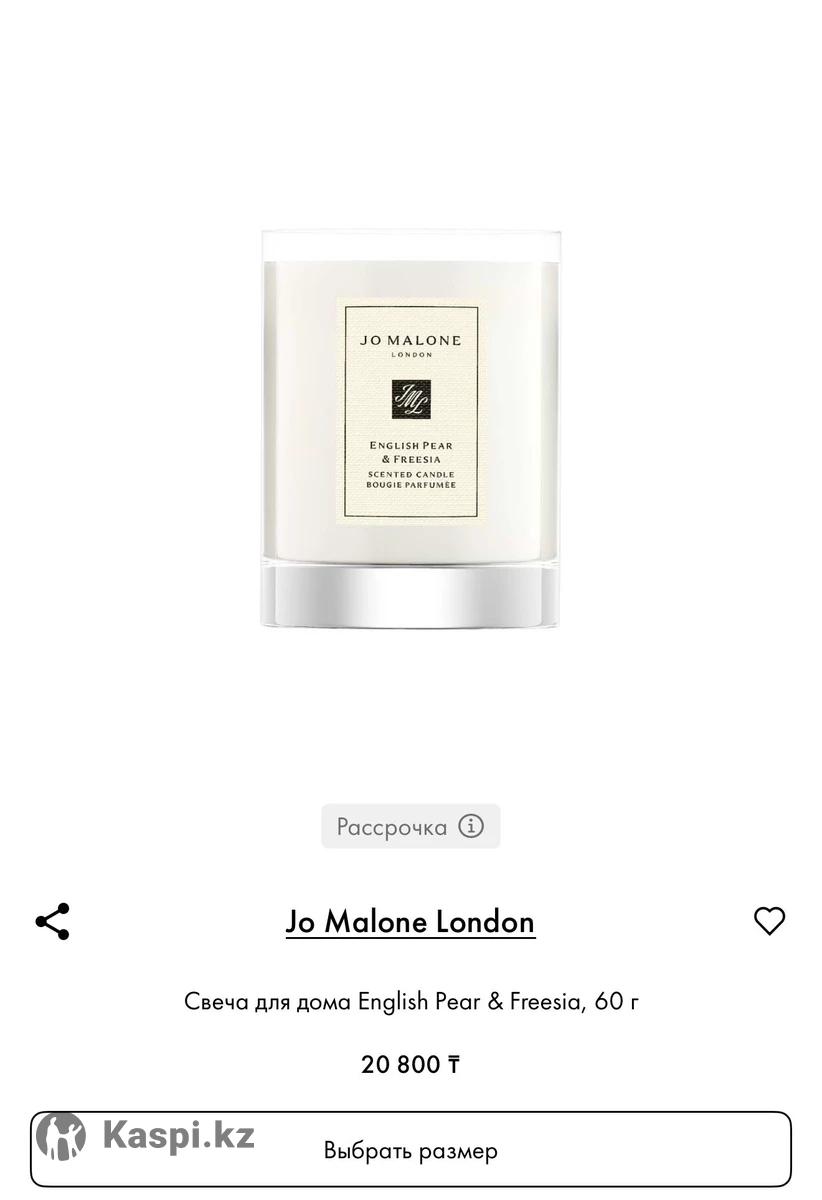Screen dimensions: 822x1200
Task: Share this Jo Malone candle
Action: 52,921
